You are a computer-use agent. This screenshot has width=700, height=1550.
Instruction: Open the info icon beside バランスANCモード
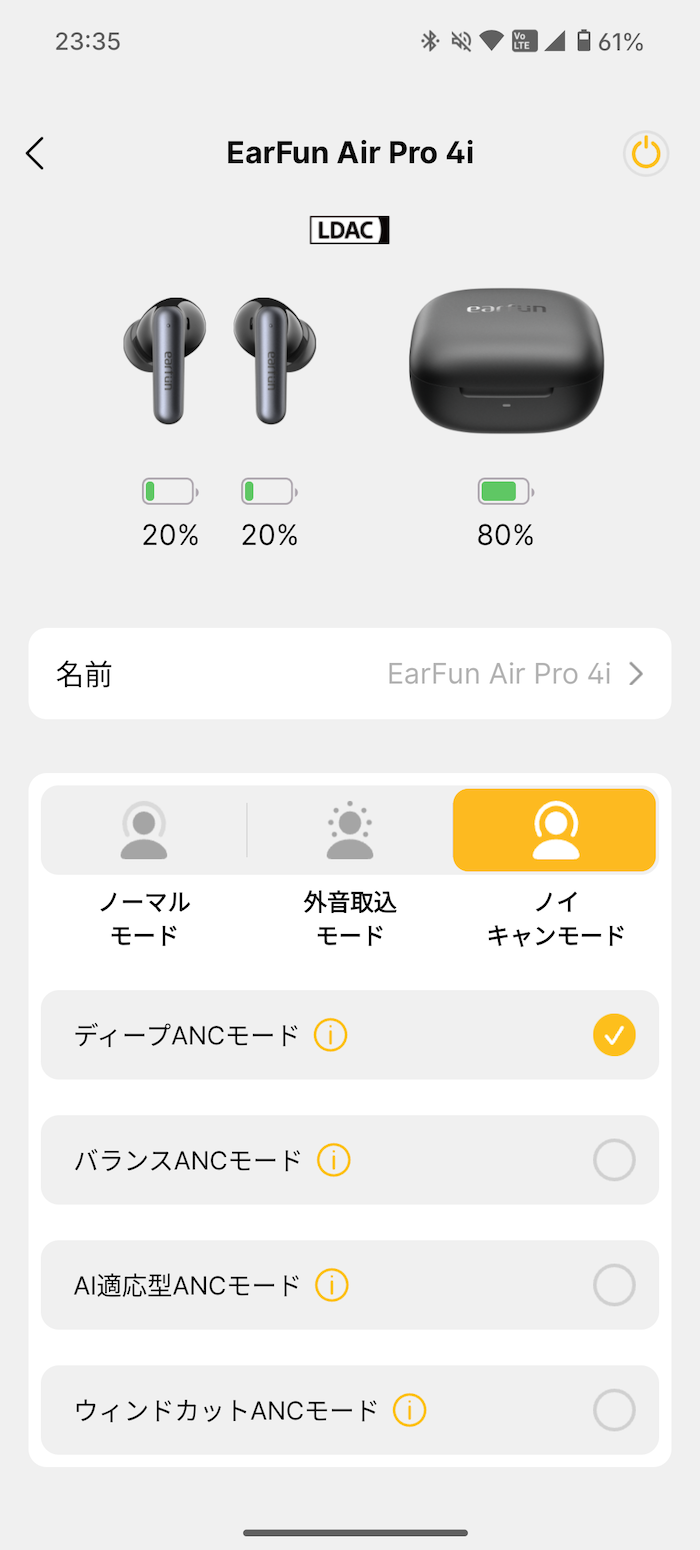334,1160
